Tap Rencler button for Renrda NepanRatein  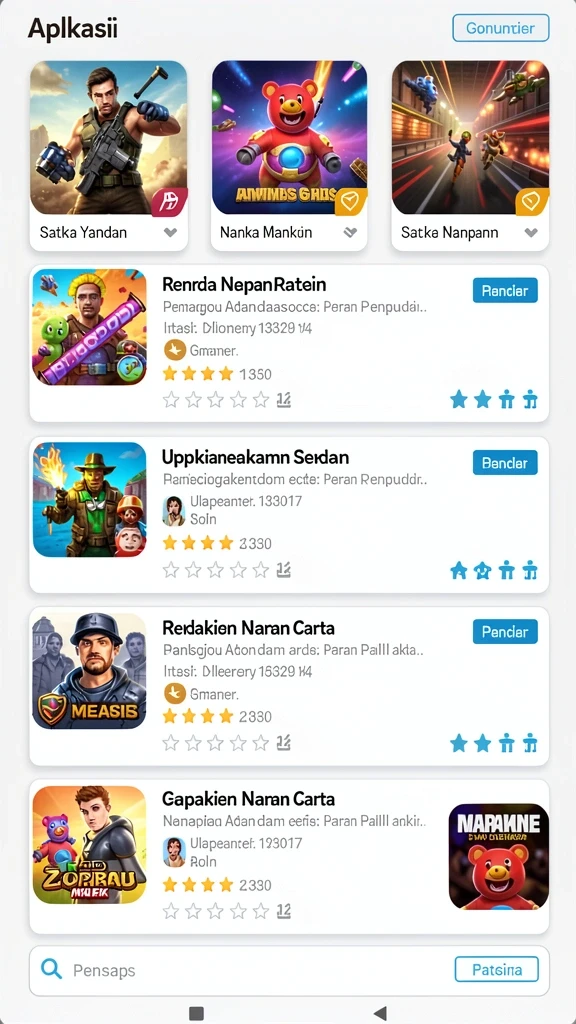pos(505,291)
